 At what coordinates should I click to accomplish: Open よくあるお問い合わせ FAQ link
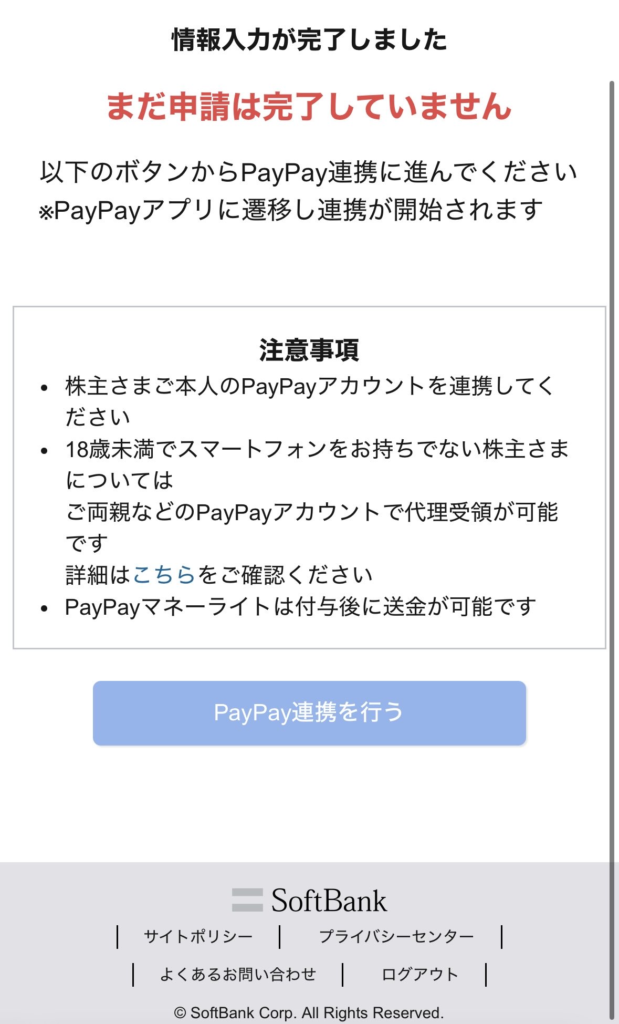tap(238, 974)
